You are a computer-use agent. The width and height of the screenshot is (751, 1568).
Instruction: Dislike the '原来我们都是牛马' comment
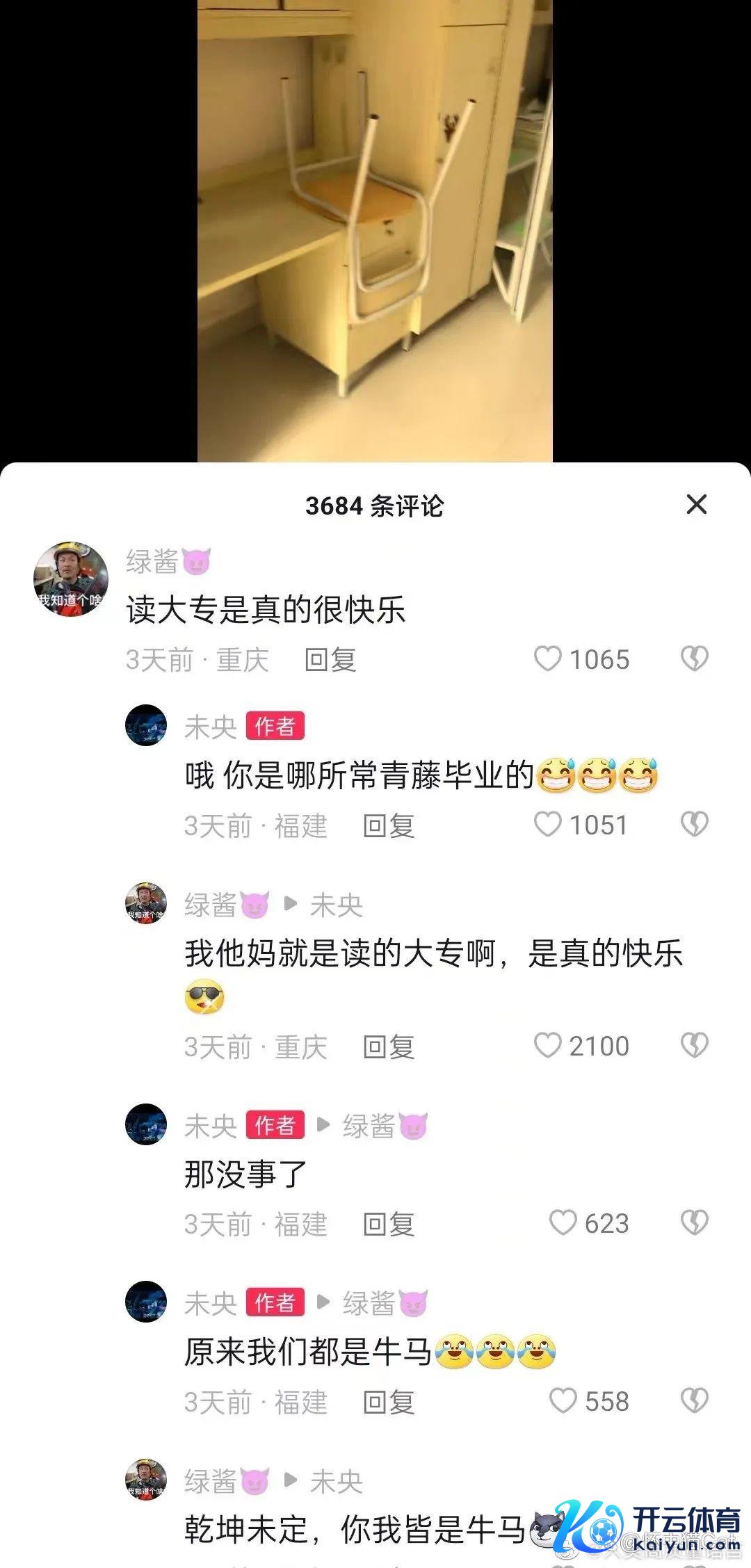tap(694, 1400)
